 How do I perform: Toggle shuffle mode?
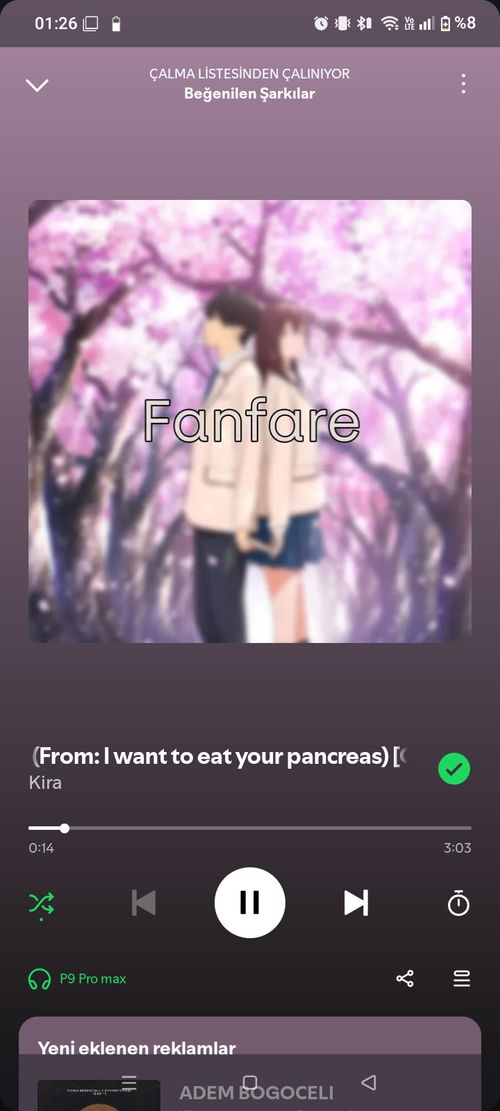(x=41, y=903)
